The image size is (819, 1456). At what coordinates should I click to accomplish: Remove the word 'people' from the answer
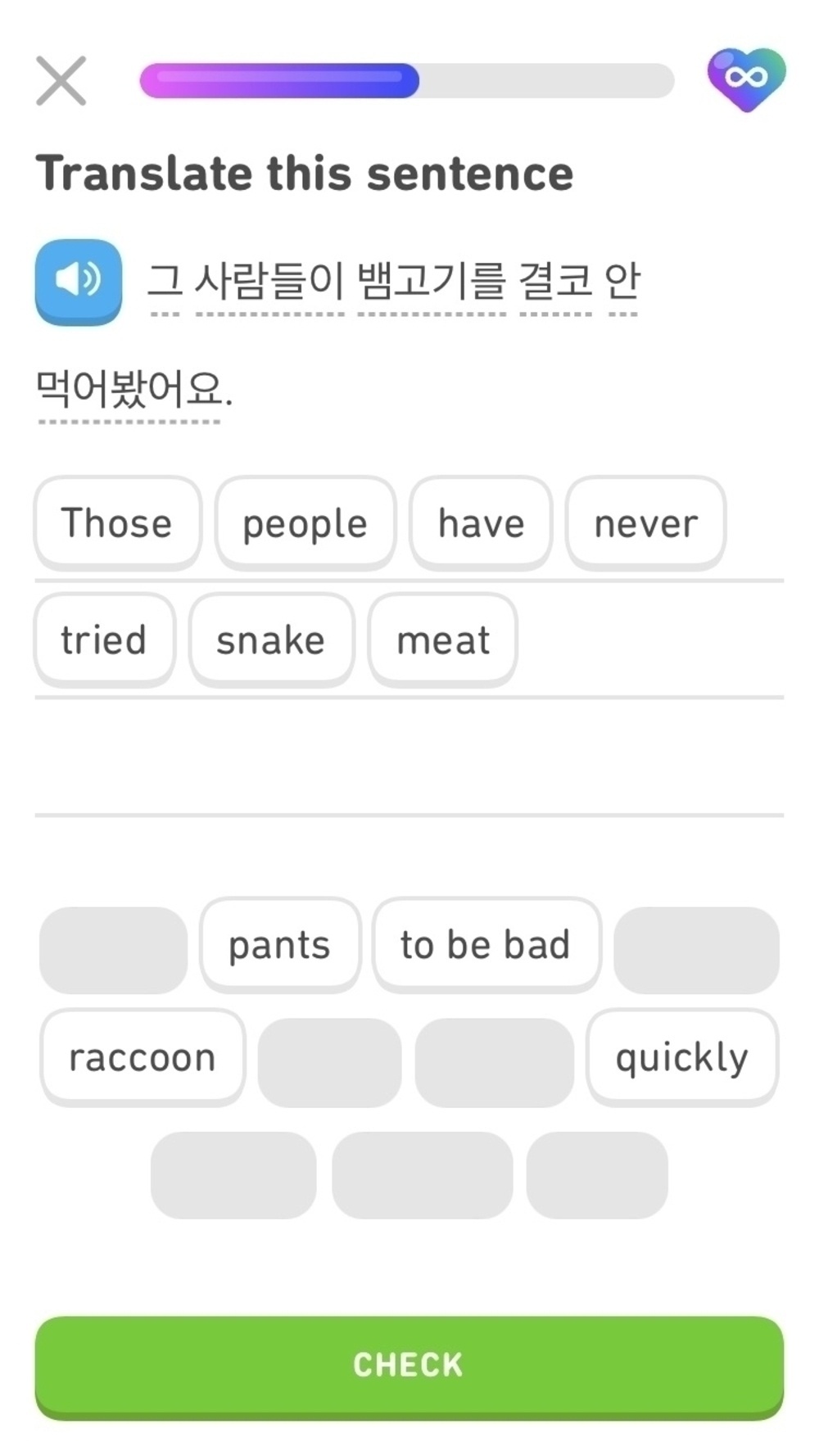tap(305, 522)
